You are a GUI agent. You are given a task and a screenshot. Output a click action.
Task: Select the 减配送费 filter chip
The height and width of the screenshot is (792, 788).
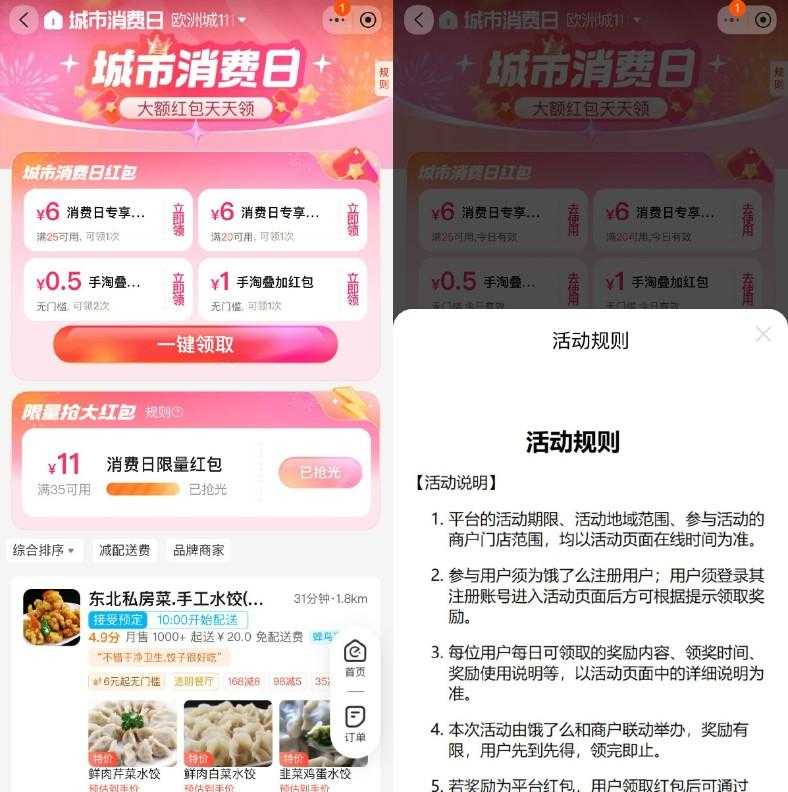(x=124, y=550)
